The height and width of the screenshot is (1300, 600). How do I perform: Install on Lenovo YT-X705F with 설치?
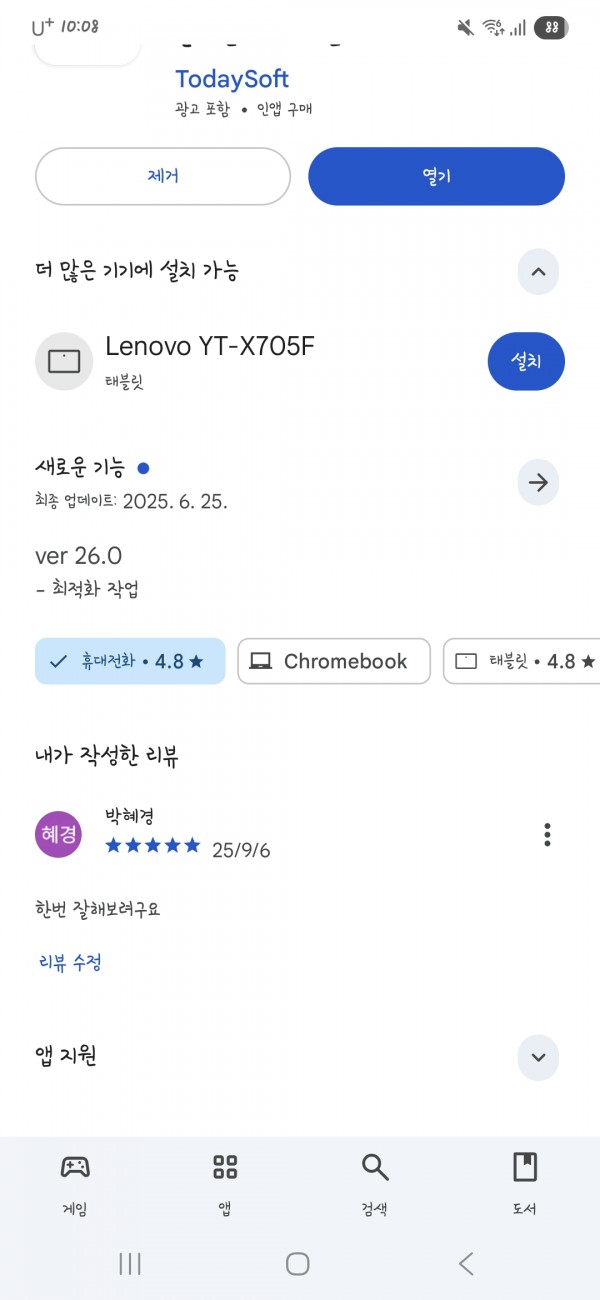click(526, 361)
